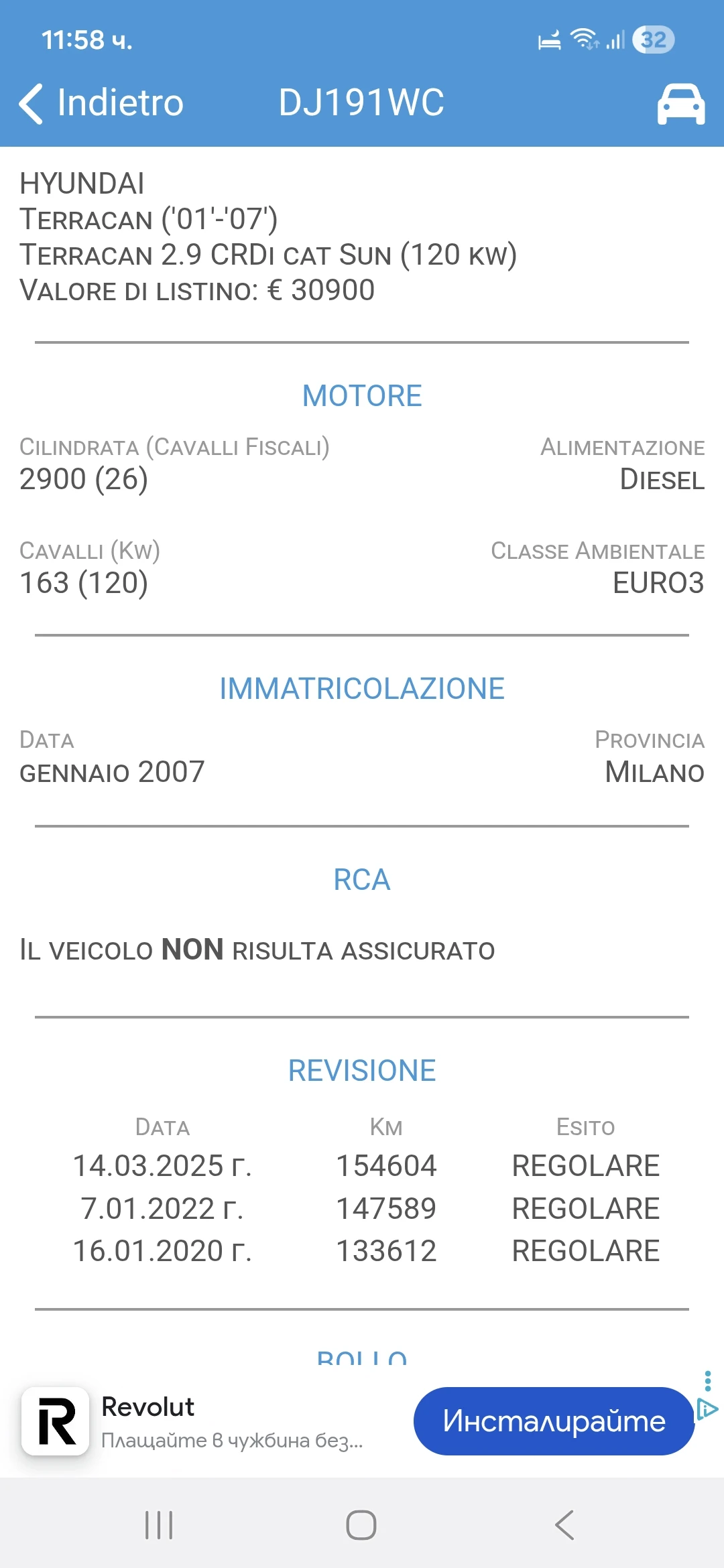Tap the AdChoices info icon
The height and width of the screenshot is (1568, 724).
click(x=707, y=1410)
